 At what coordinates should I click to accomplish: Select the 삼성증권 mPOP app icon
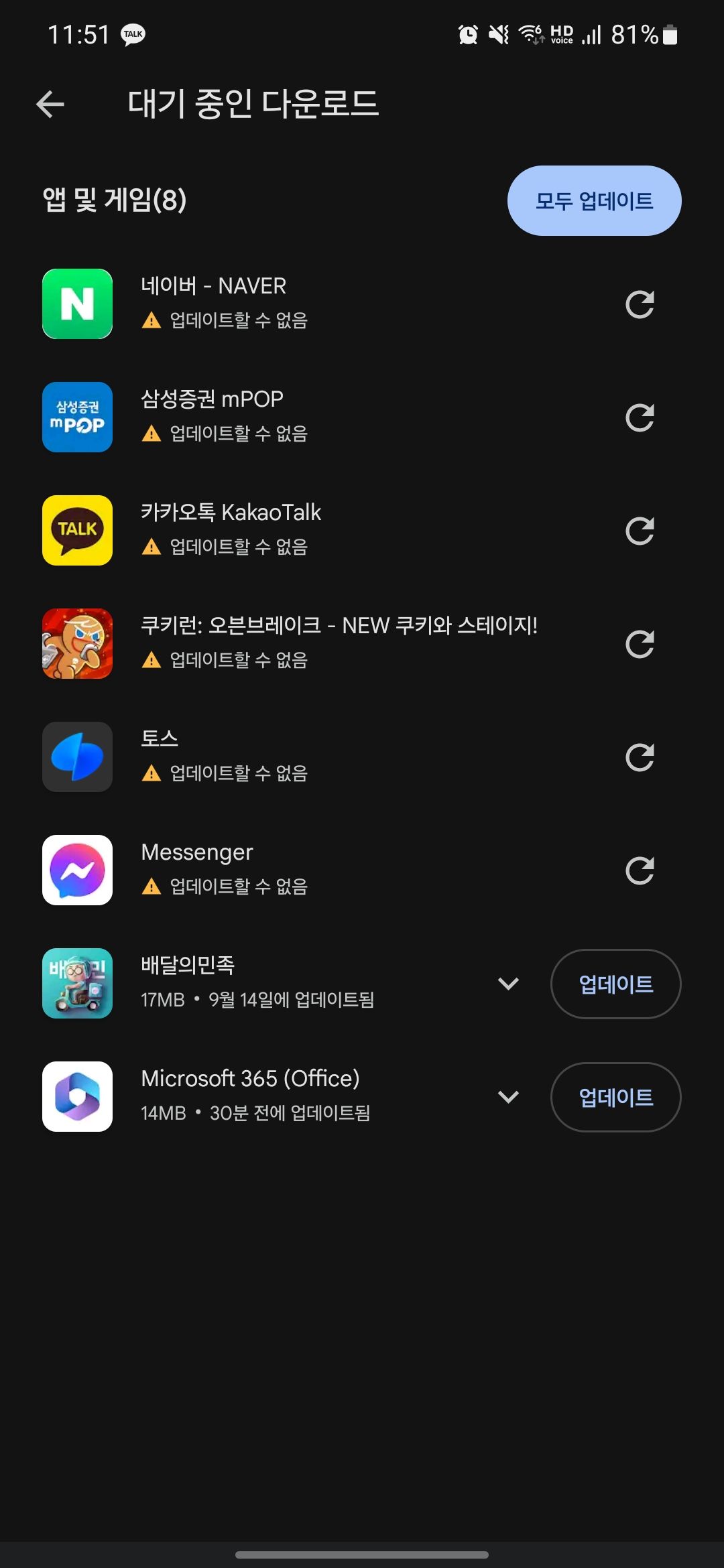(76, 417)
